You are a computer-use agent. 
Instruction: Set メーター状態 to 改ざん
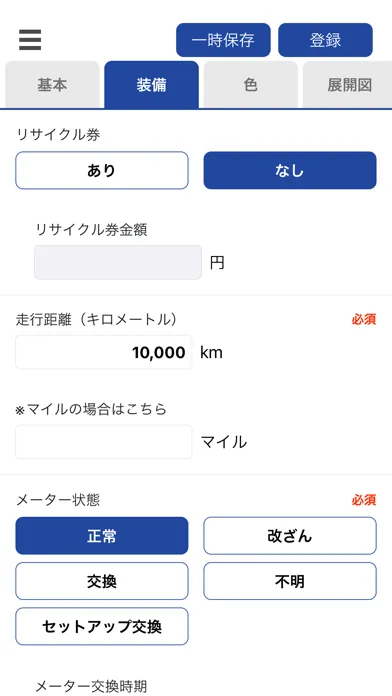click(290, 536)
